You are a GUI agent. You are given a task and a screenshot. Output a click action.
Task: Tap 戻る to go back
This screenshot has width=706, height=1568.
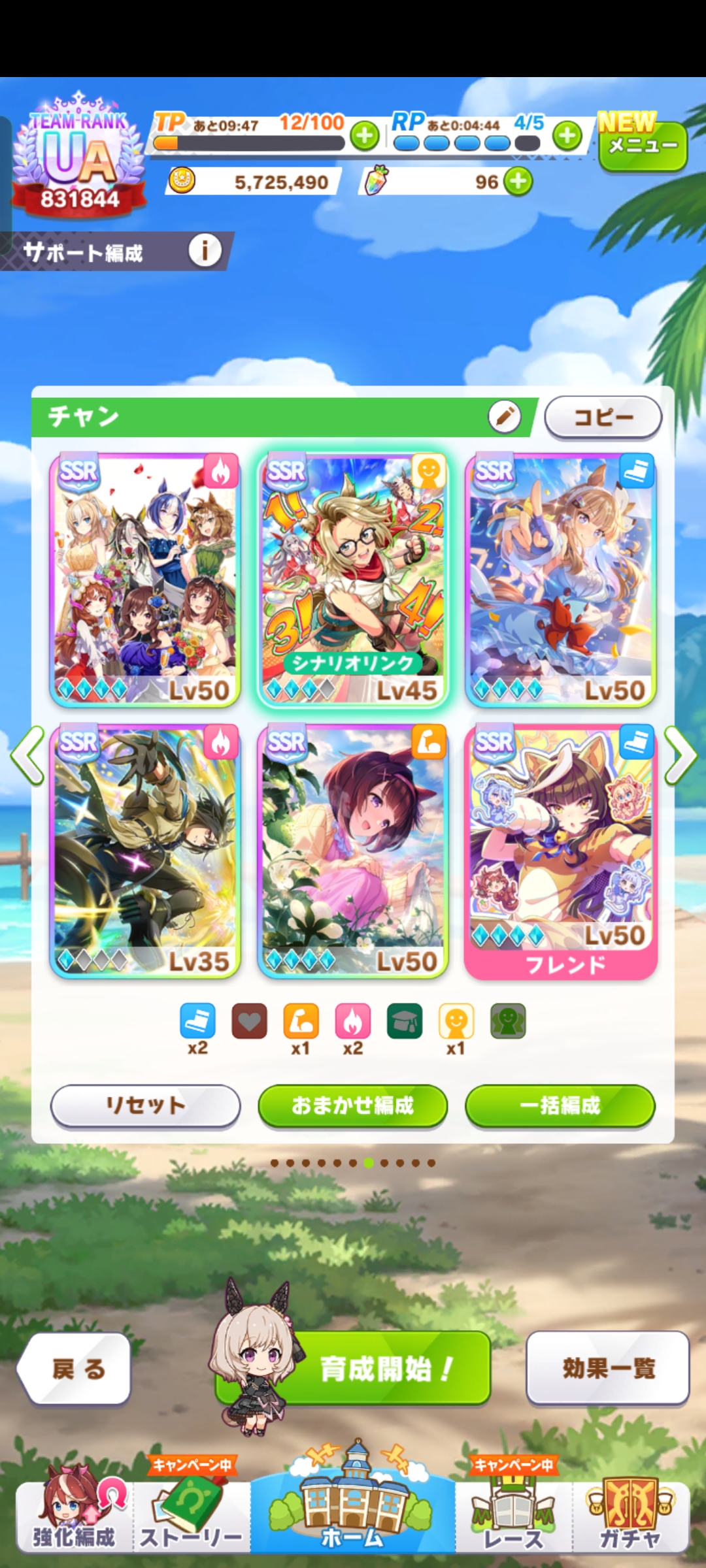coord(75,1368)
